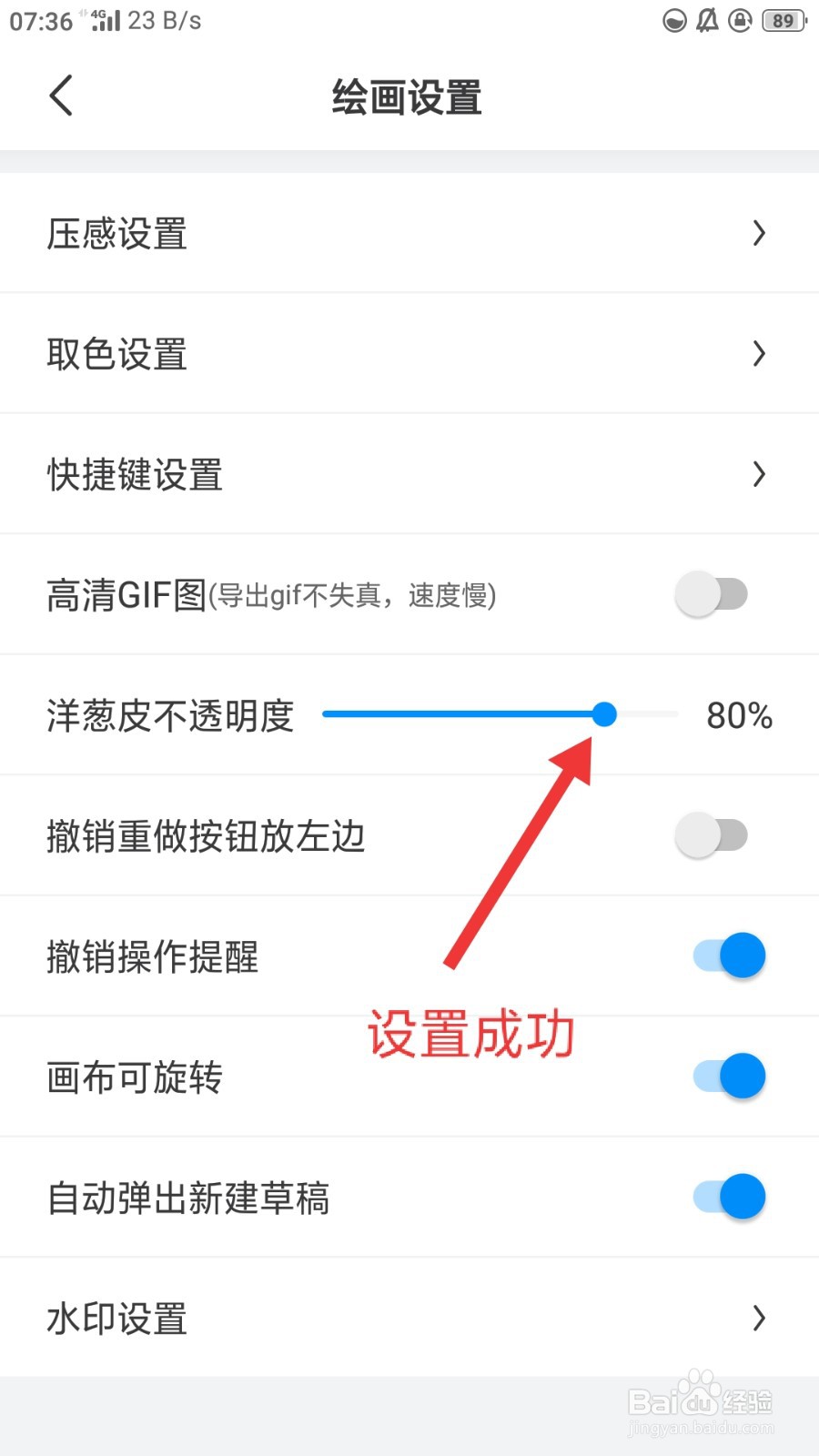Viewport: 819px width, 1456px height.
Task: Enable 高清GIF图 export option
Action: click(714, 594)
